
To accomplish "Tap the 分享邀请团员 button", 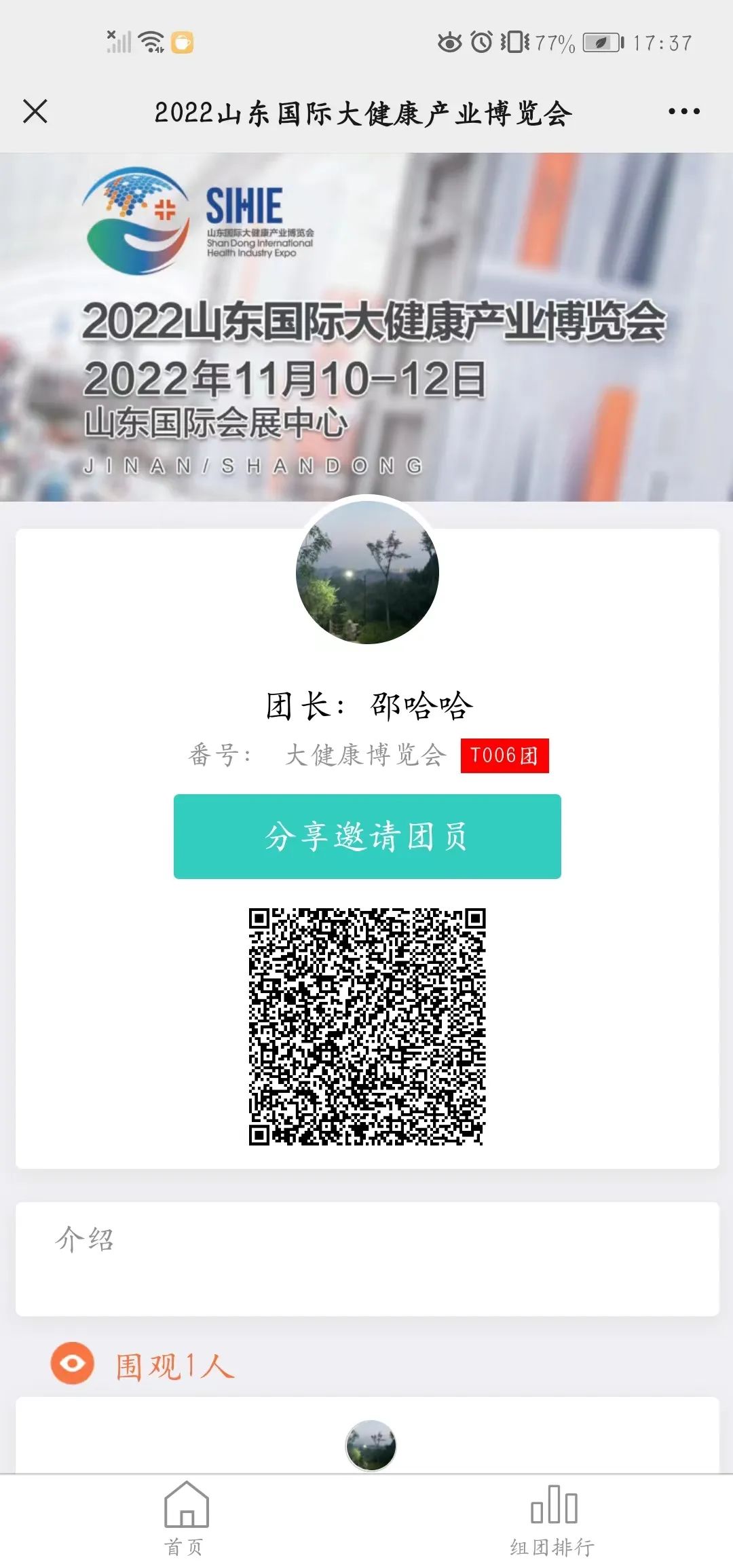I will (x=367, y=836).
